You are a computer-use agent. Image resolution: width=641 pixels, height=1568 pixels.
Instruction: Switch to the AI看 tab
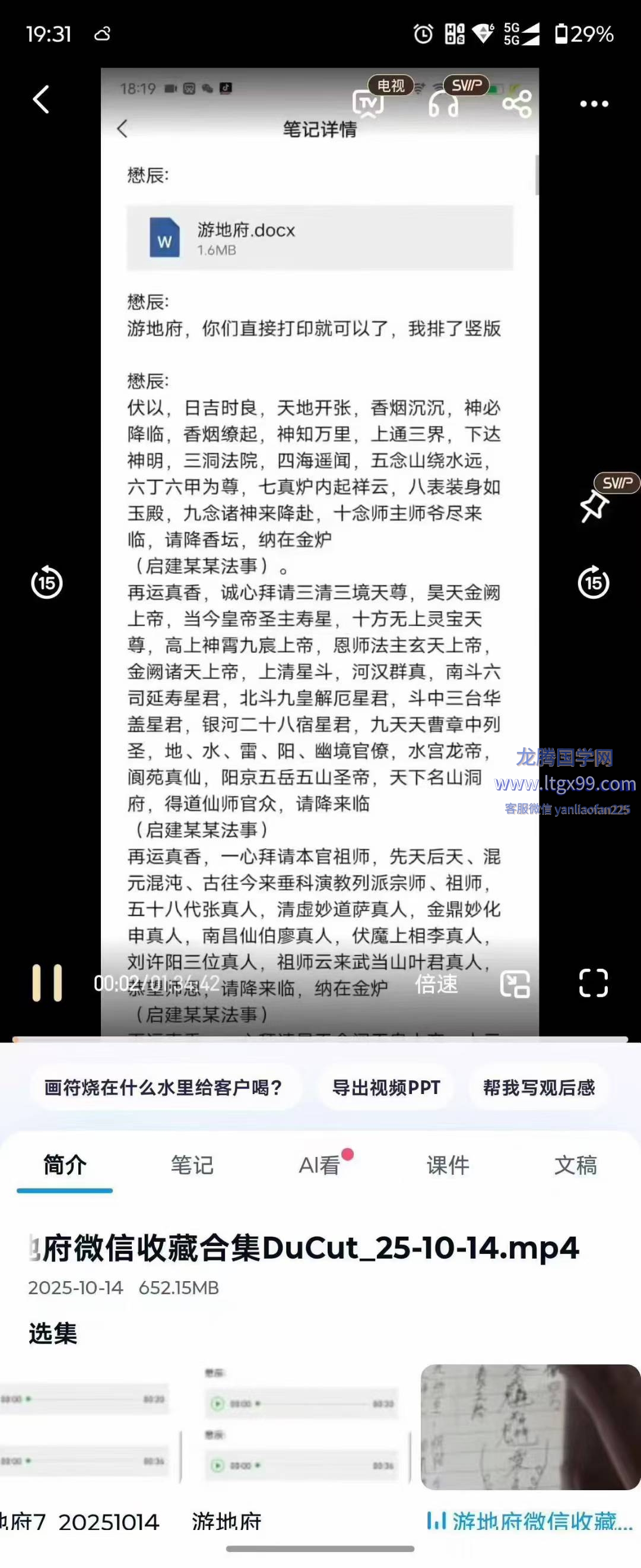(320, 1165)
